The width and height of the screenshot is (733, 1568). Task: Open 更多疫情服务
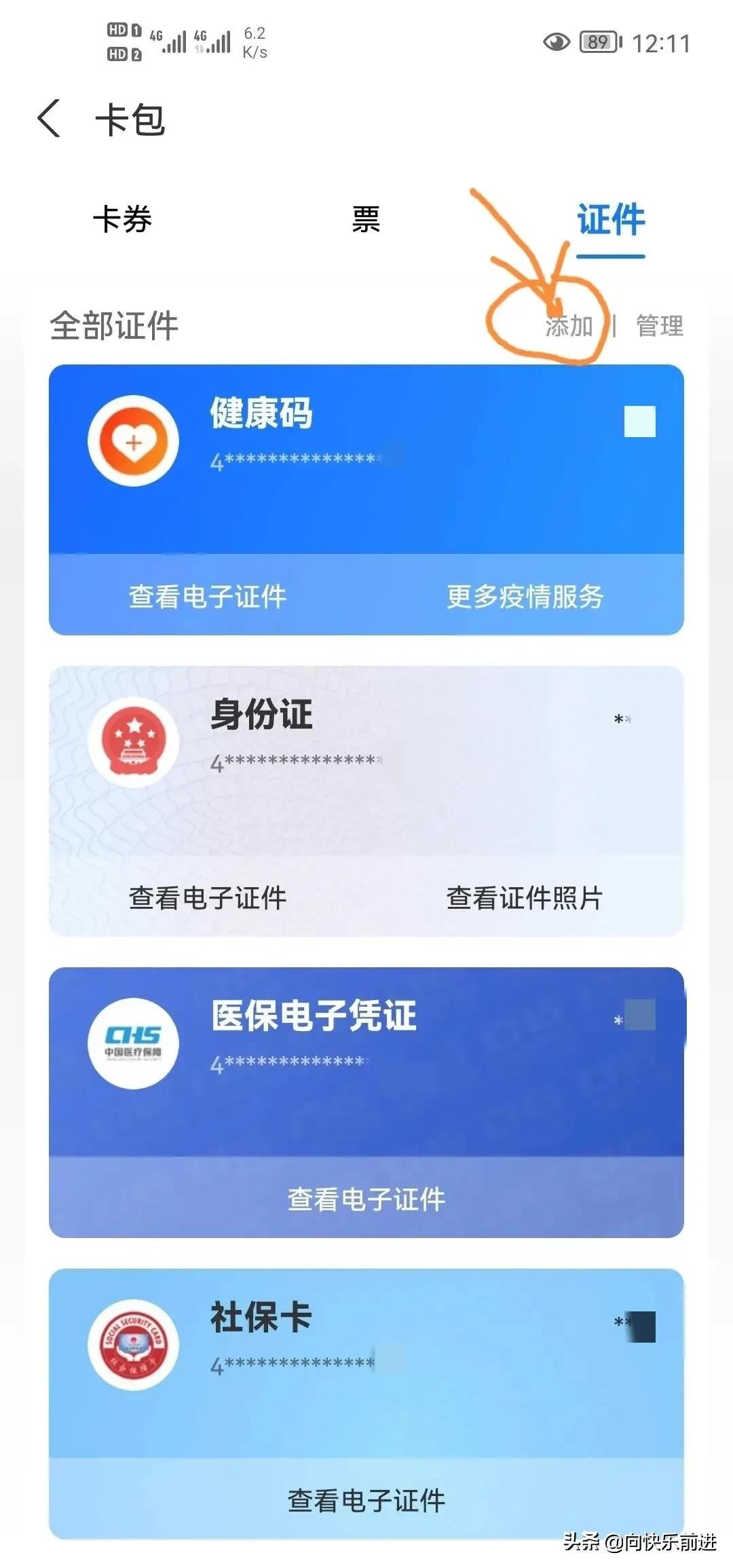click(x=525, y=597)
